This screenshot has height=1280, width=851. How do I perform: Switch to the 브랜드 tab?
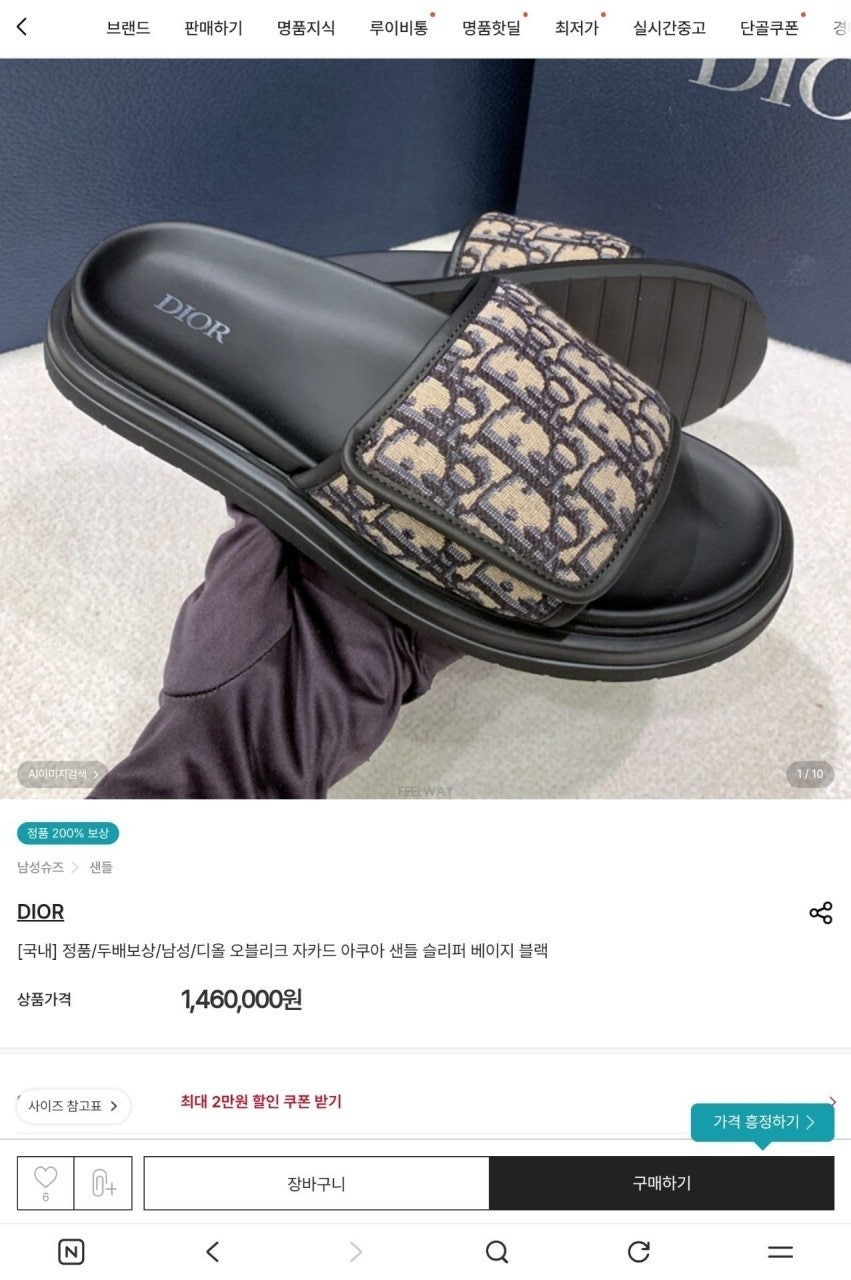click(x=128, y=28)
